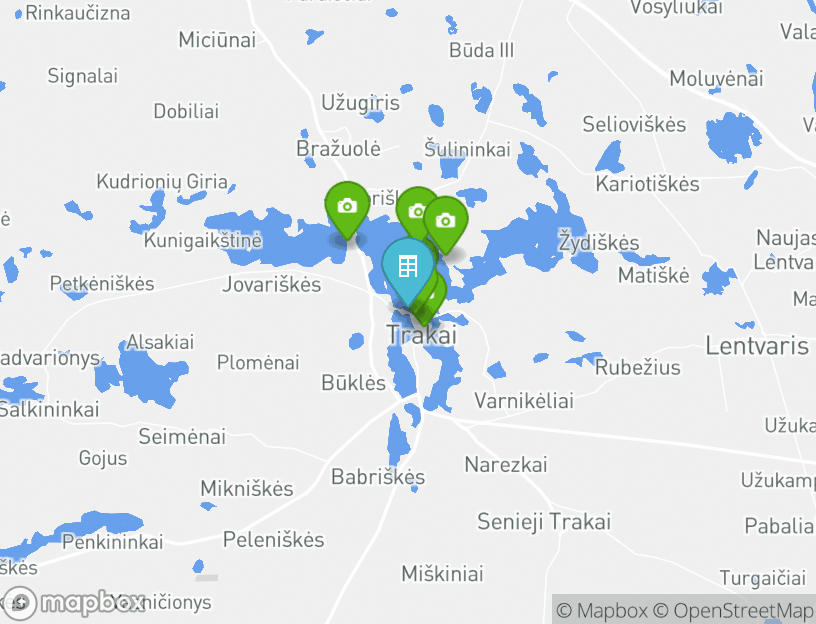Open the blue building marker above Trakai
Viewport: 816px width, 624px height.
[x=407, y=267]
